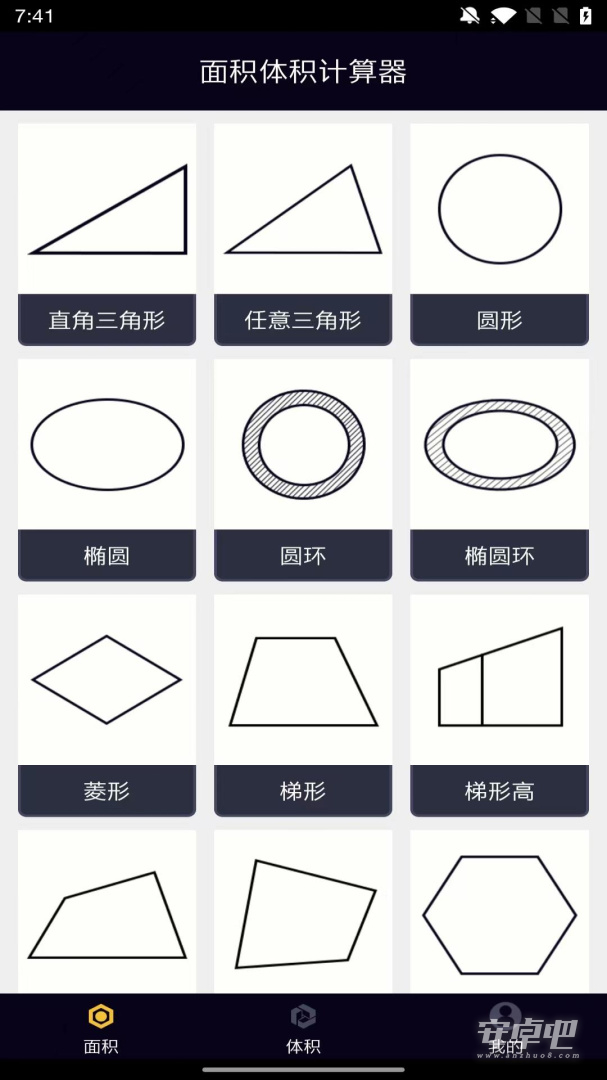Screen dimensions: 607x1080
Task: Open the 圆形 area card
Action: pos(500,234)
